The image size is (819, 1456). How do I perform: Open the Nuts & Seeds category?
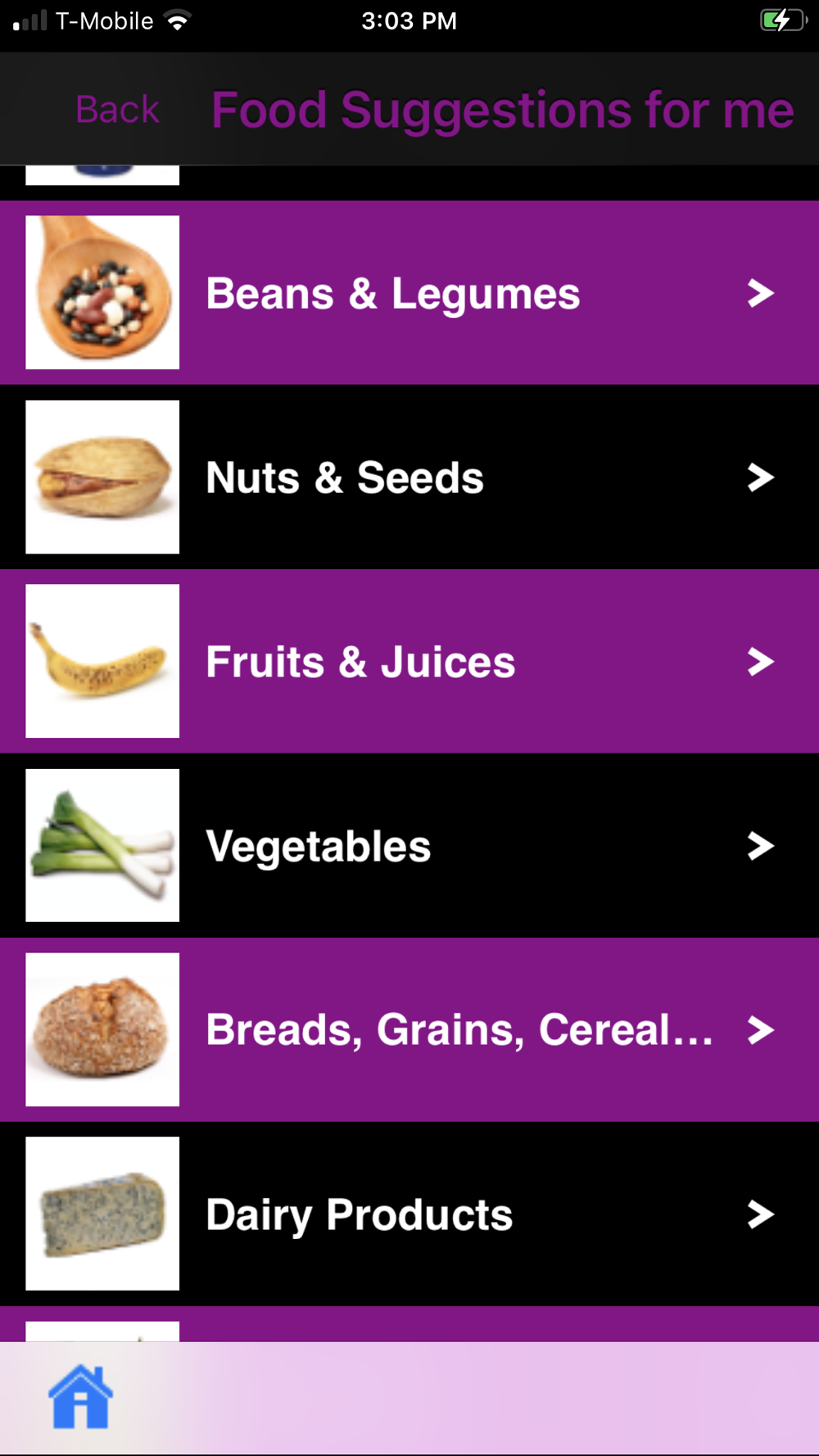(409, 477)
